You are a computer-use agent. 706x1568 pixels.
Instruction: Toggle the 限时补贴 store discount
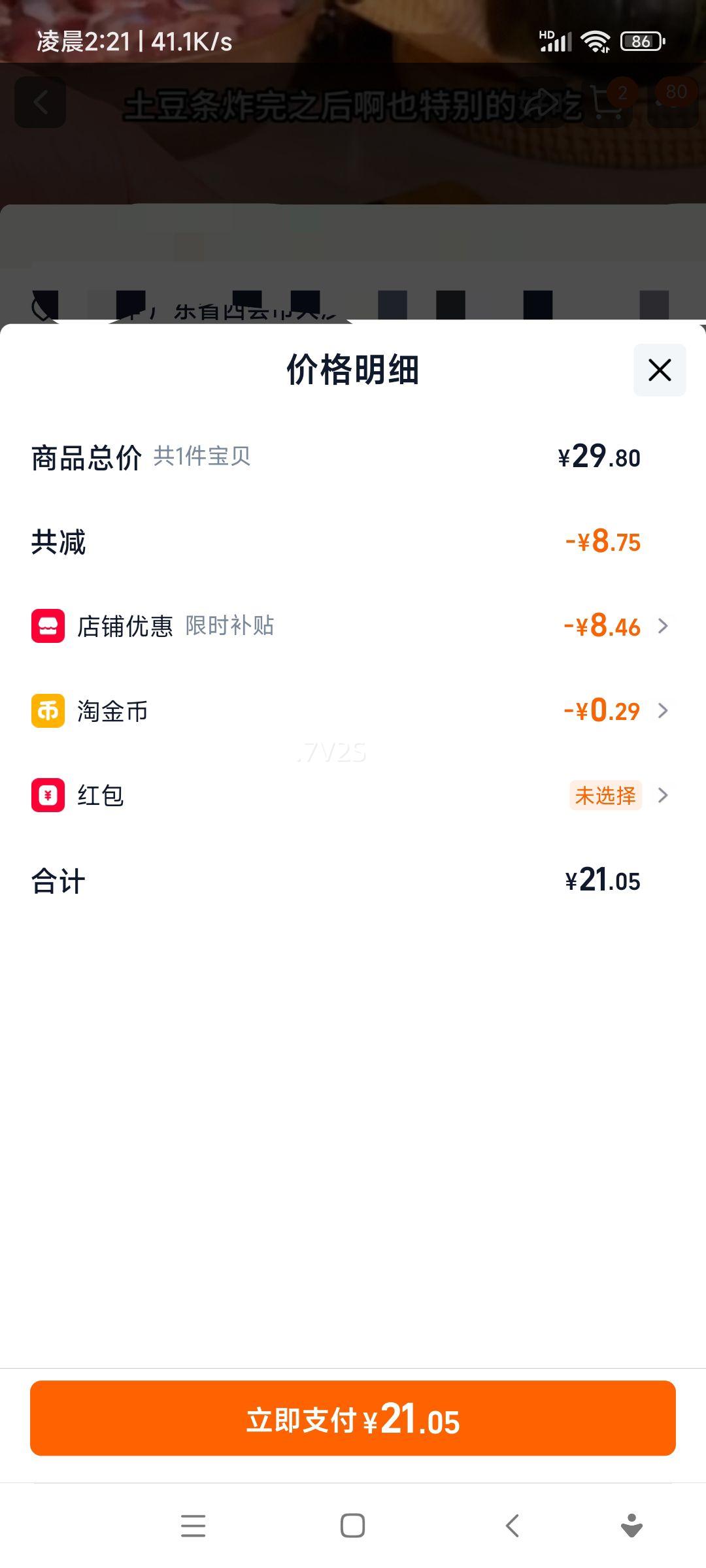(x=230, y=627)
